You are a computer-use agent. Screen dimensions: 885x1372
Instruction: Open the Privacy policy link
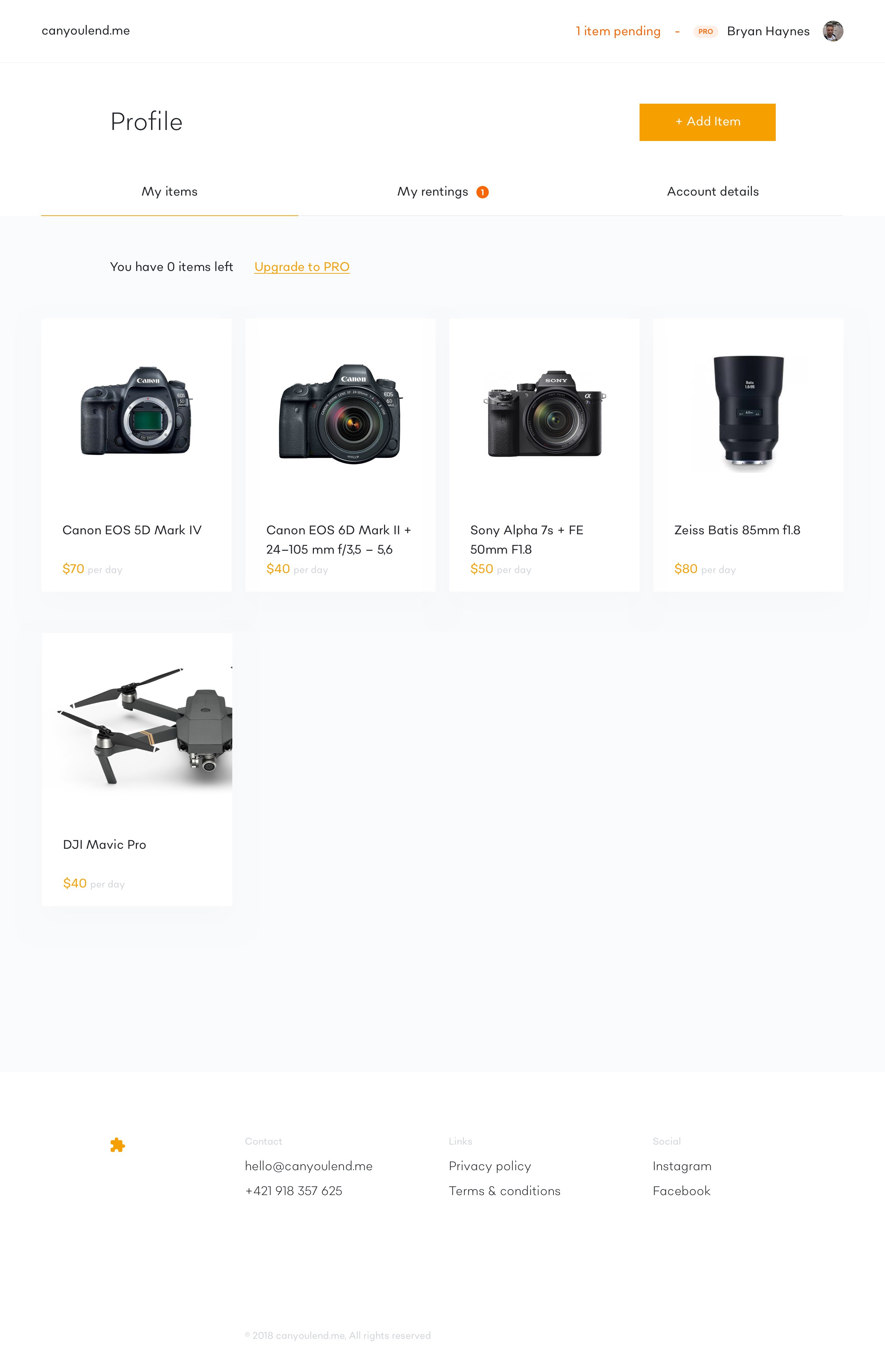point(490,1166)
